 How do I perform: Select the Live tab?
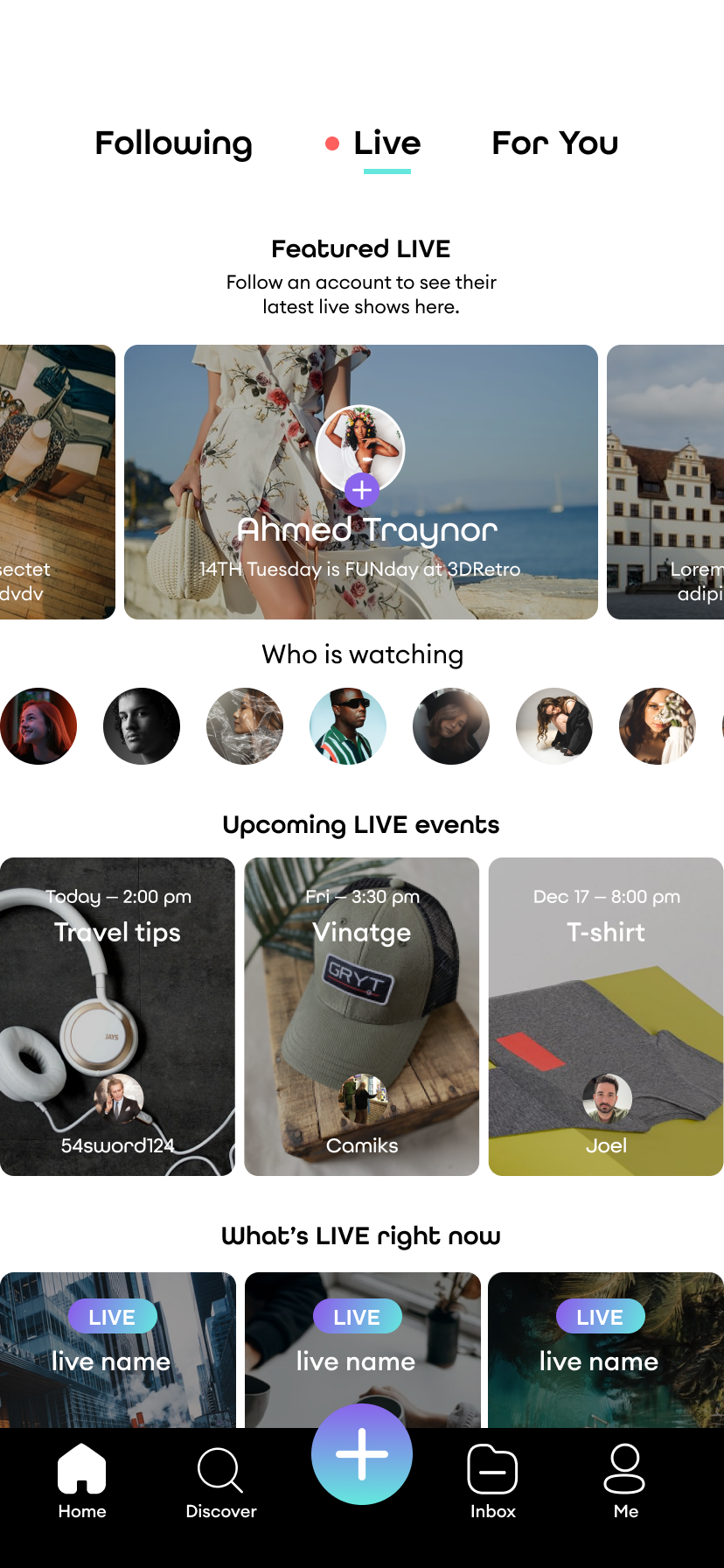click(386, 143)
